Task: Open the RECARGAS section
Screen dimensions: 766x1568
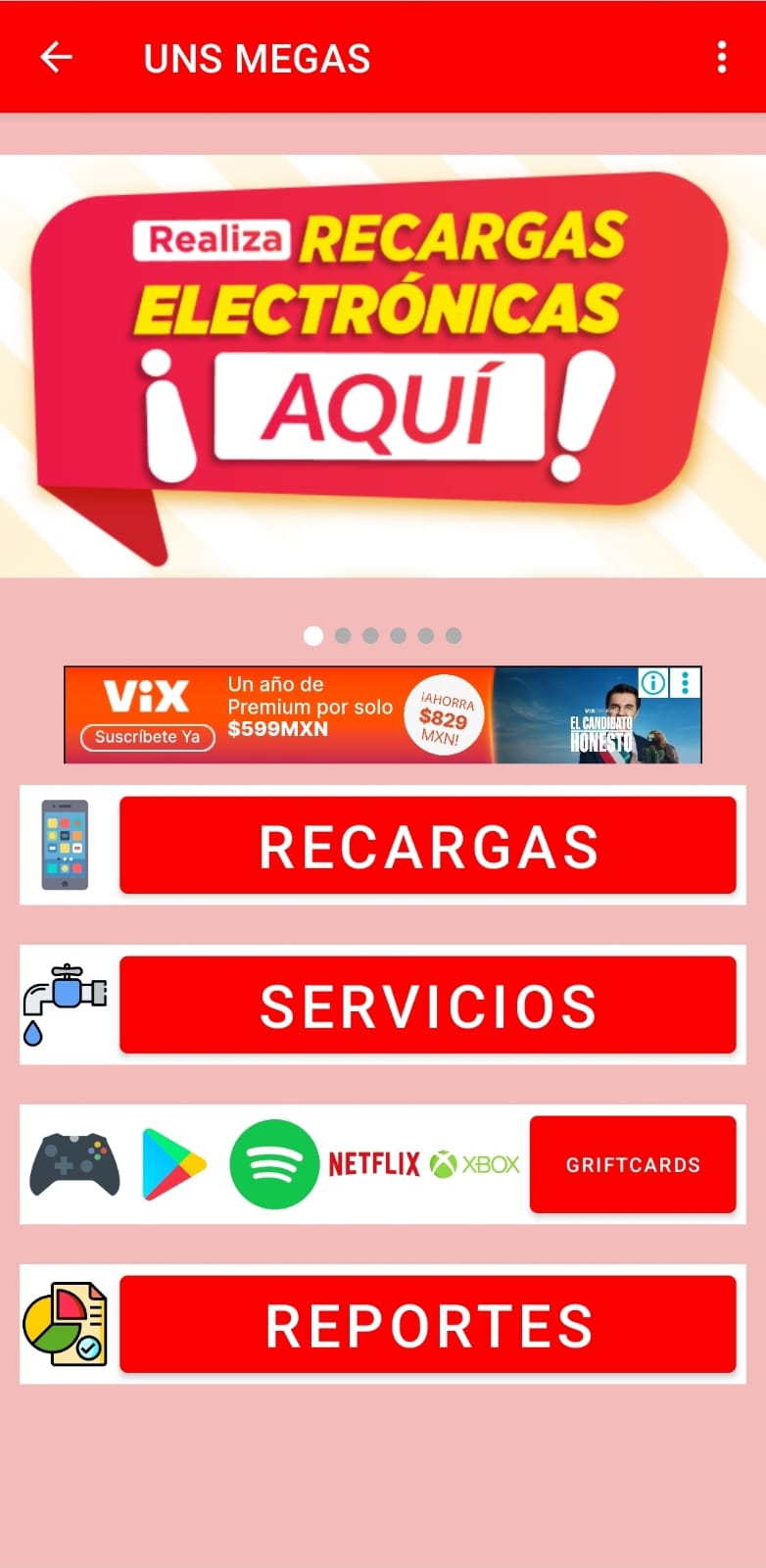Action: [x=427, y=844]
